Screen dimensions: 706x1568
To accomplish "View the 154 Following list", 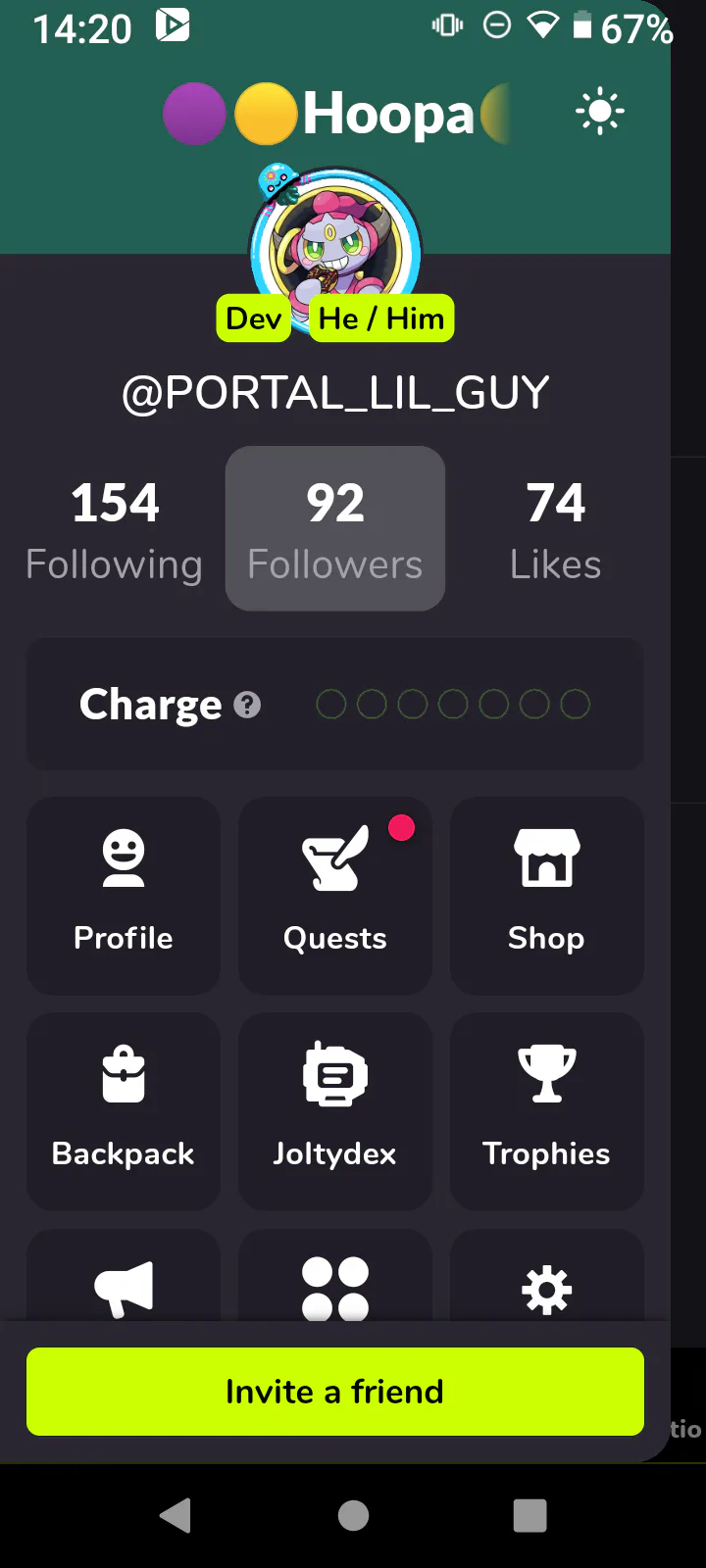I will [x=115, y=529].
